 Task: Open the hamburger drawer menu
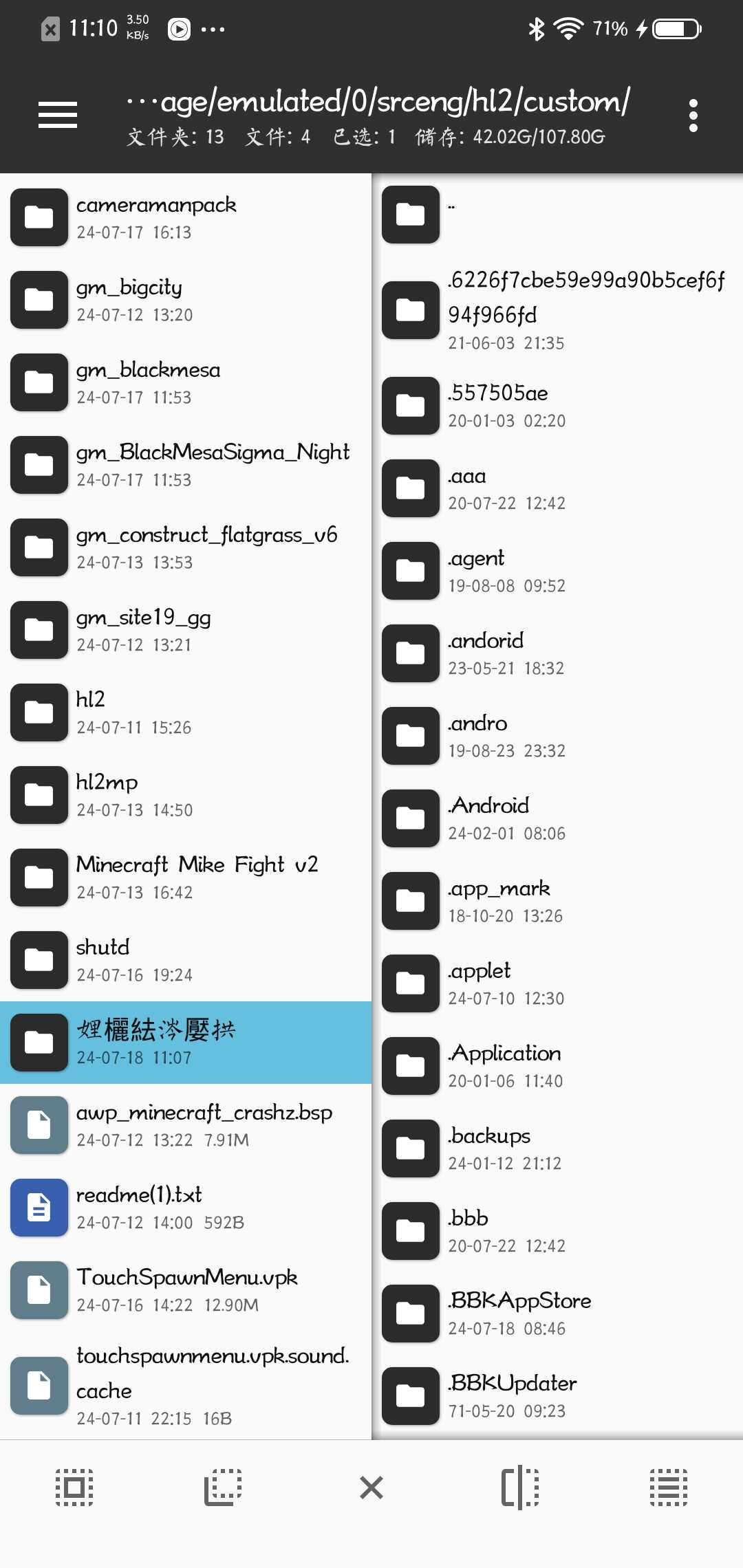point(58,115)
